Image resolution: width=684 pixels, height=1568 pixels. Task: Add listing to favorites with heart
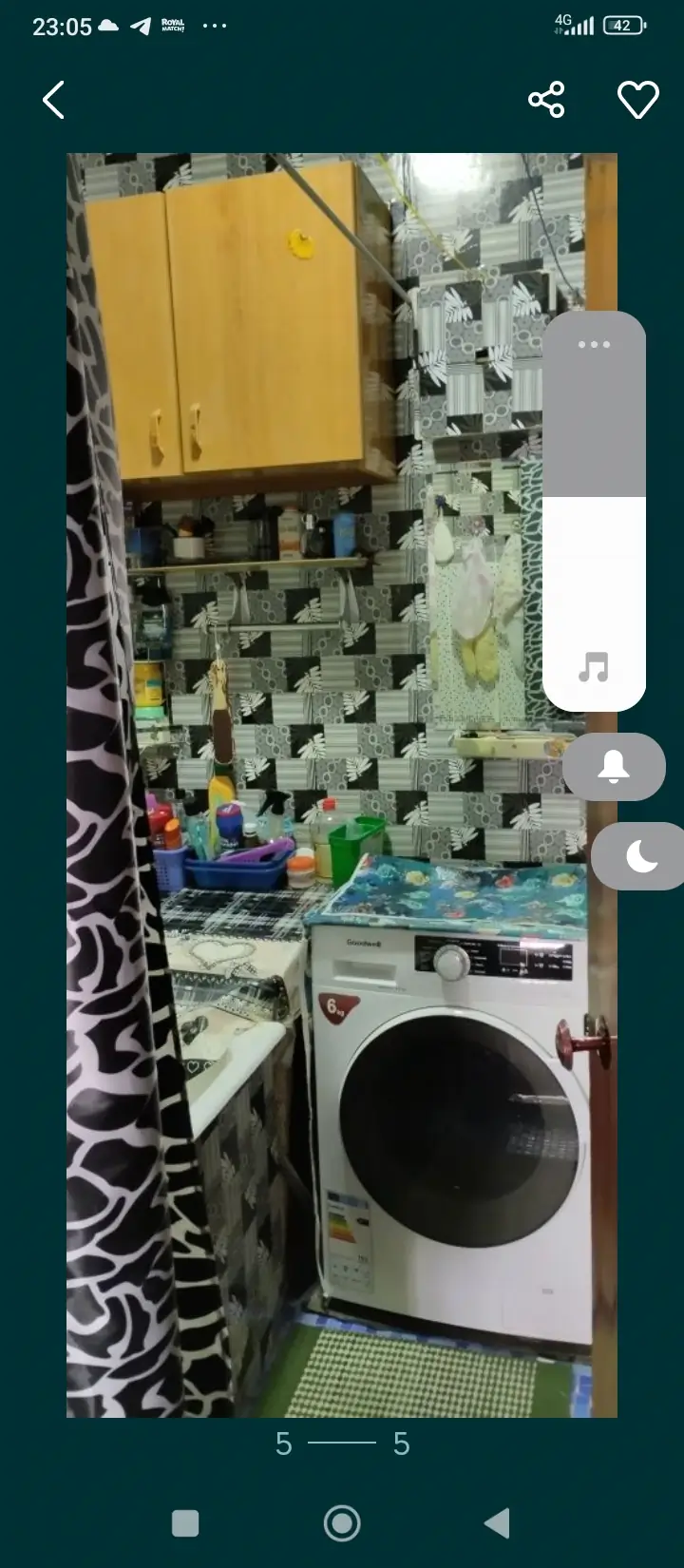[637, 100]
